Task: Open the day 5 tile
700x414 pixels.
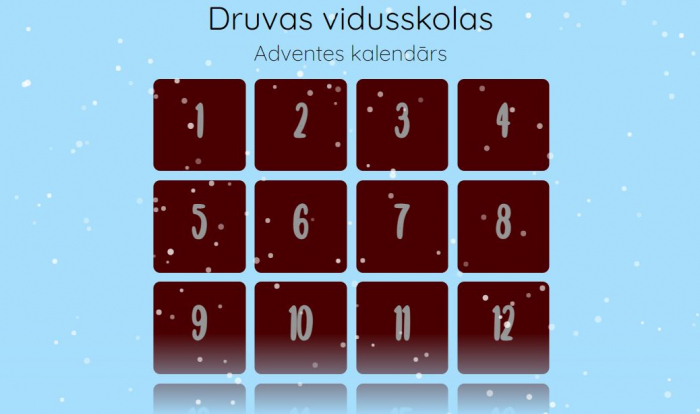Action: point(199,225)
